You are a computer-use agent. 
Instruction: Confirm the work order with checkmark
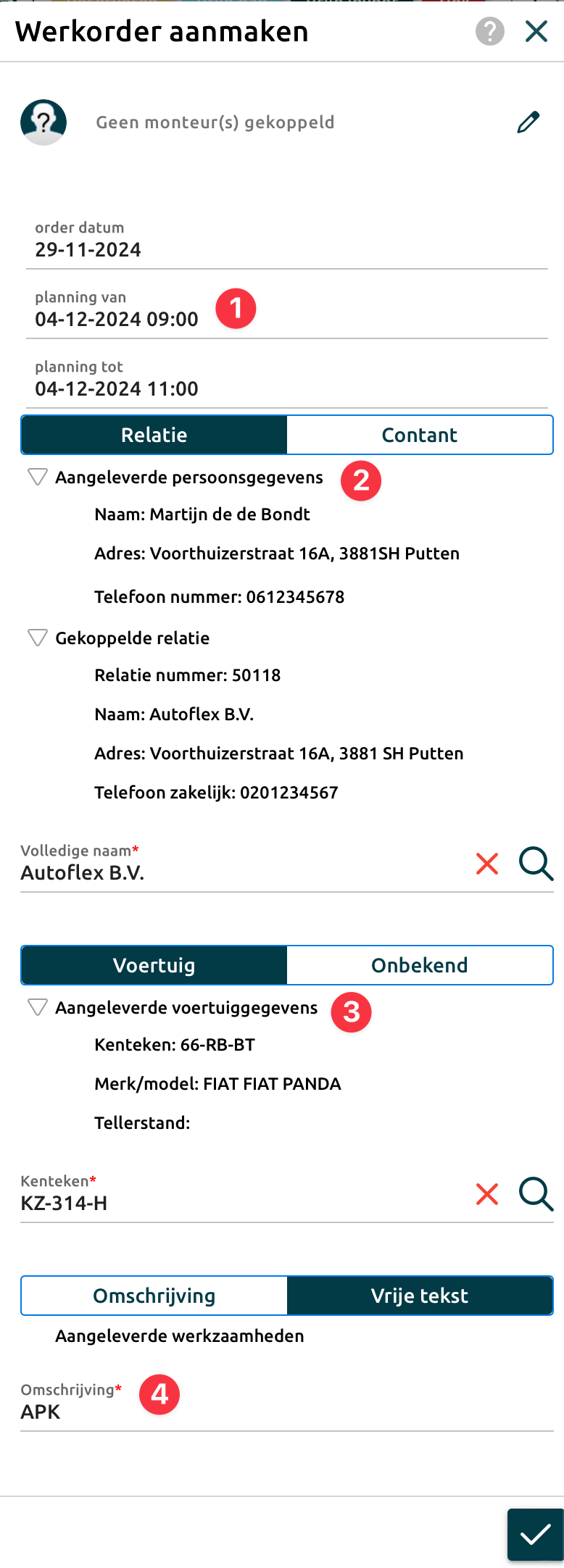tap(535, 1534)
